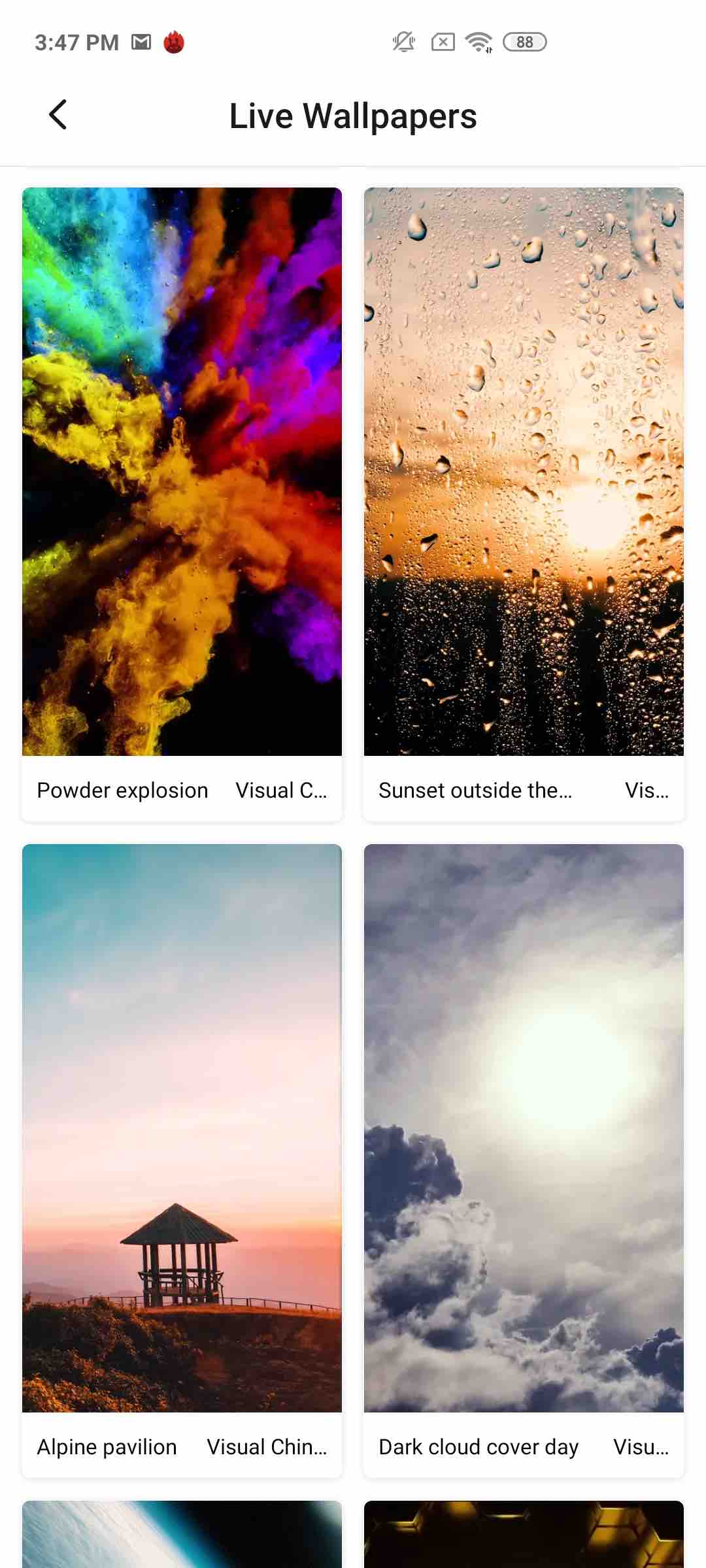
Task: Open the Powder explosion live wallpaper
Action: [x=182, y=470]
